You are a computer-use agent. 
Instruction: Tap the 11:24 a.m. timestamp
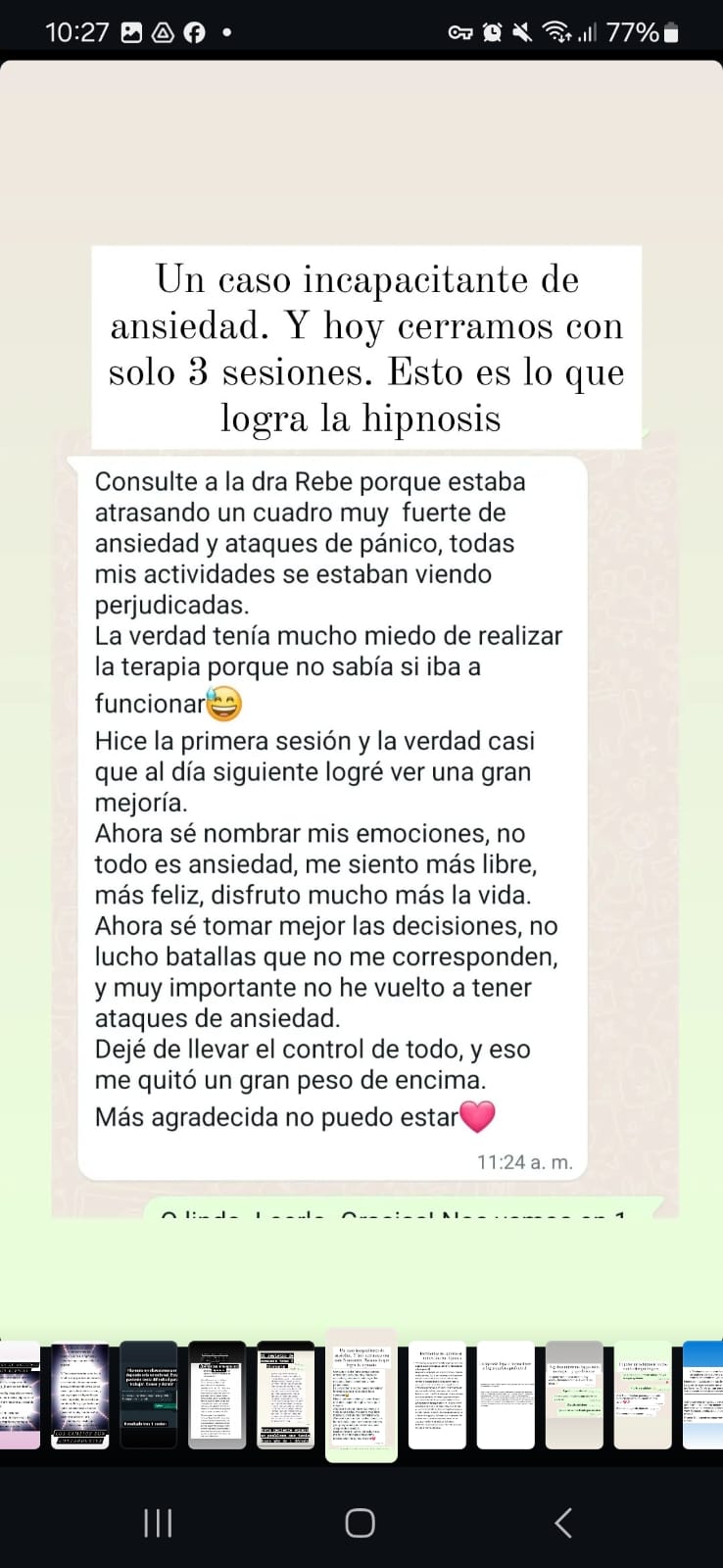[x=523, y=1162]
